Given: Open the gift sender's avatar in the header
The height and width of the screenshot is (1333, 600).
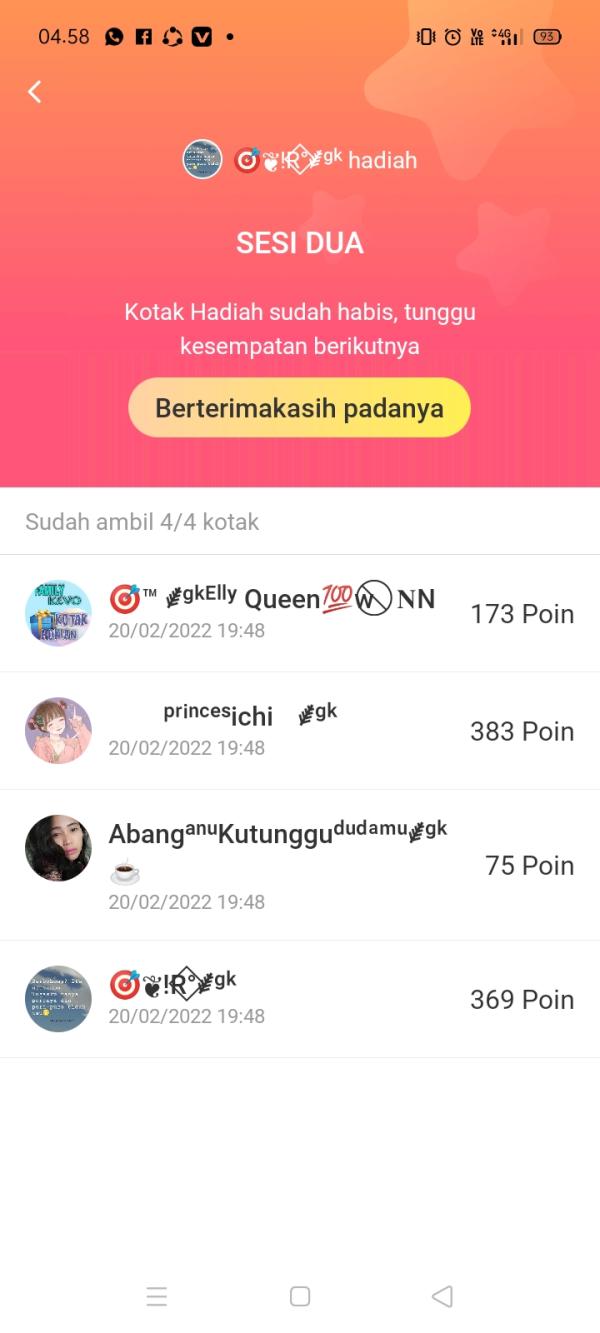Looking at the screenshot, I should (202, 160).
